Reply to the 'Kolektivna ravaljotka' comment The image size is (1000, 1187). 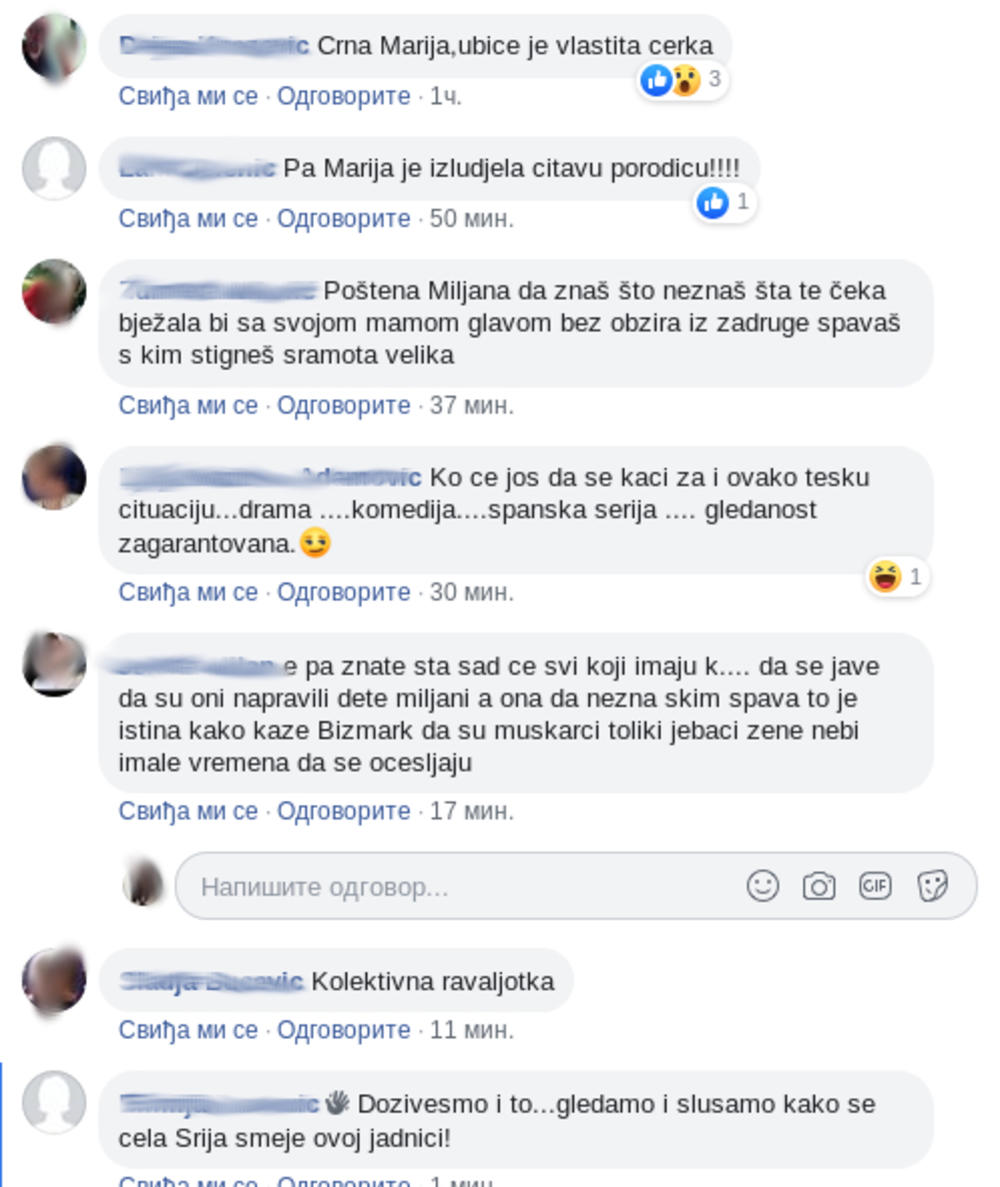click(x=343, y=1029)
